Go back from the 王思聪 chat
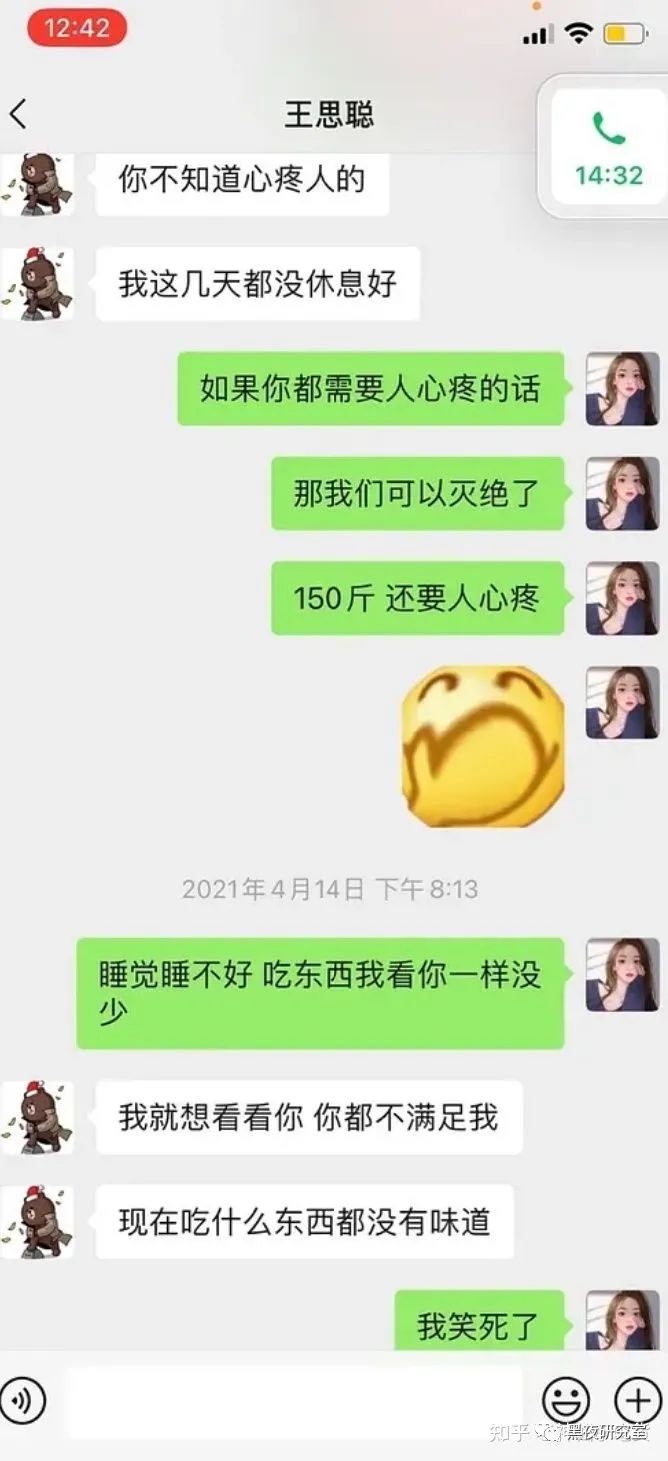 point(18,114)
